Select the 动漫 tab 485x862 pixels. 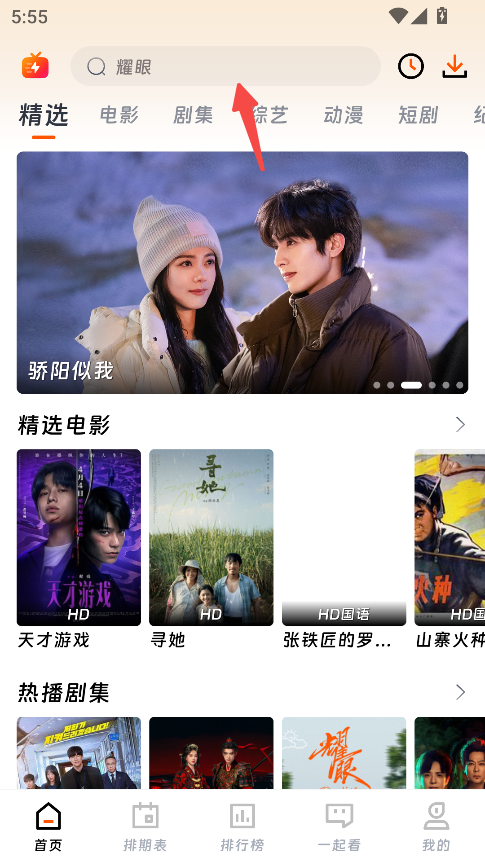click(x=343, y=115)
